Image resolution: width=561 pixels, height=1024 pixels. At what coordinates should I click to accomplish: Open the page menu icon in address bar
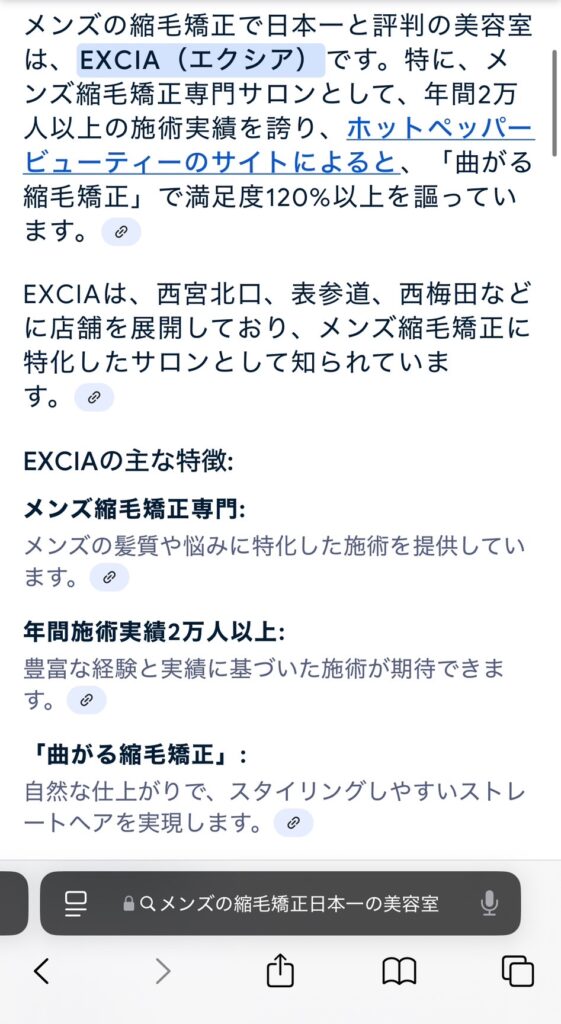pos(76,903)
